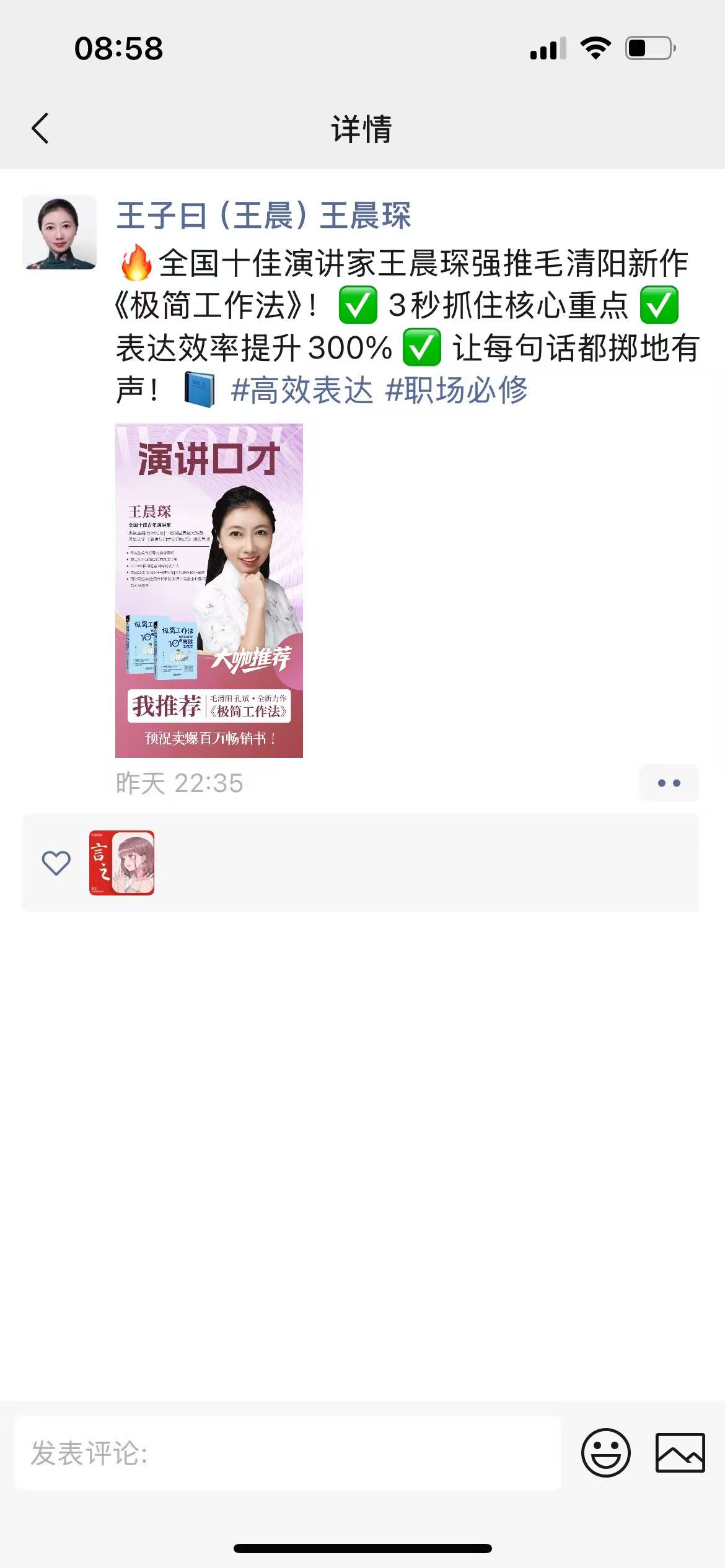Focus the 发表评论 comment field
725x1568 pixels.
[x=288, y=1453]
